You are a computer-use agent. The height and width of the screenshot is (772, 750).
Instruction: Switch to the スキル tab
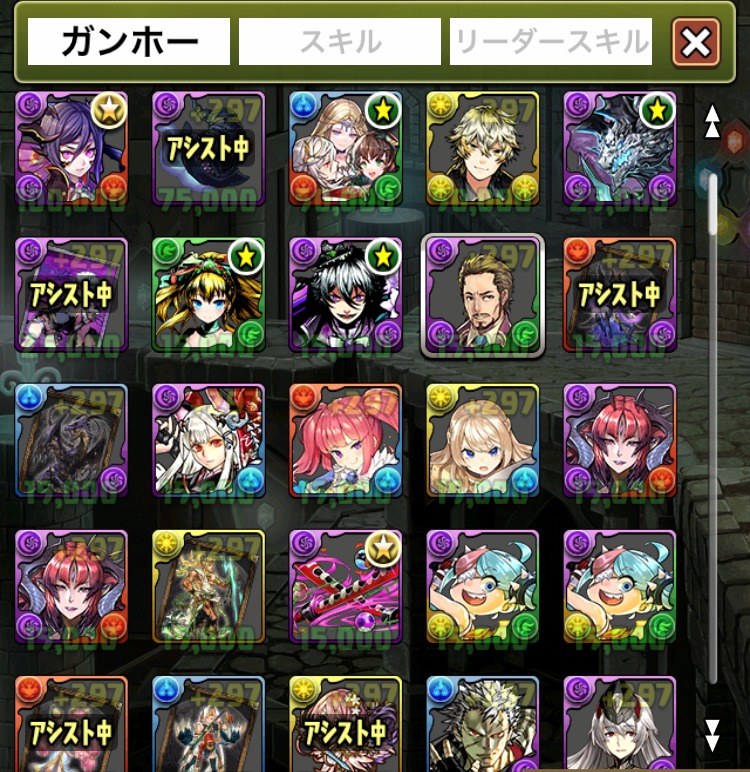pyautogui.click(x=340, y=42)
